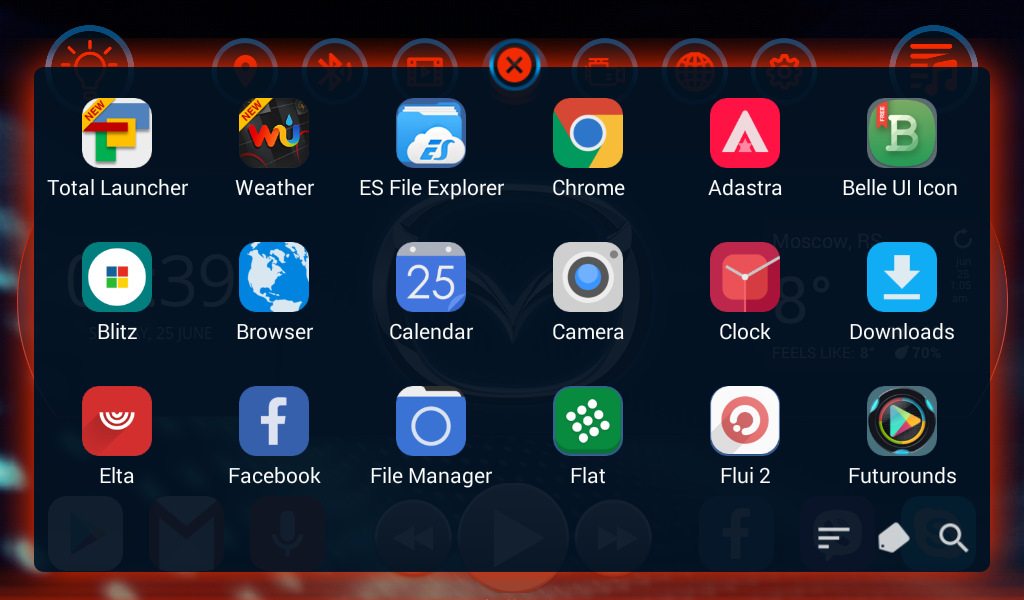This screenshot has height=600, width=1024.
Task: Open Total Launcher app
Action: tap(117, 134)
